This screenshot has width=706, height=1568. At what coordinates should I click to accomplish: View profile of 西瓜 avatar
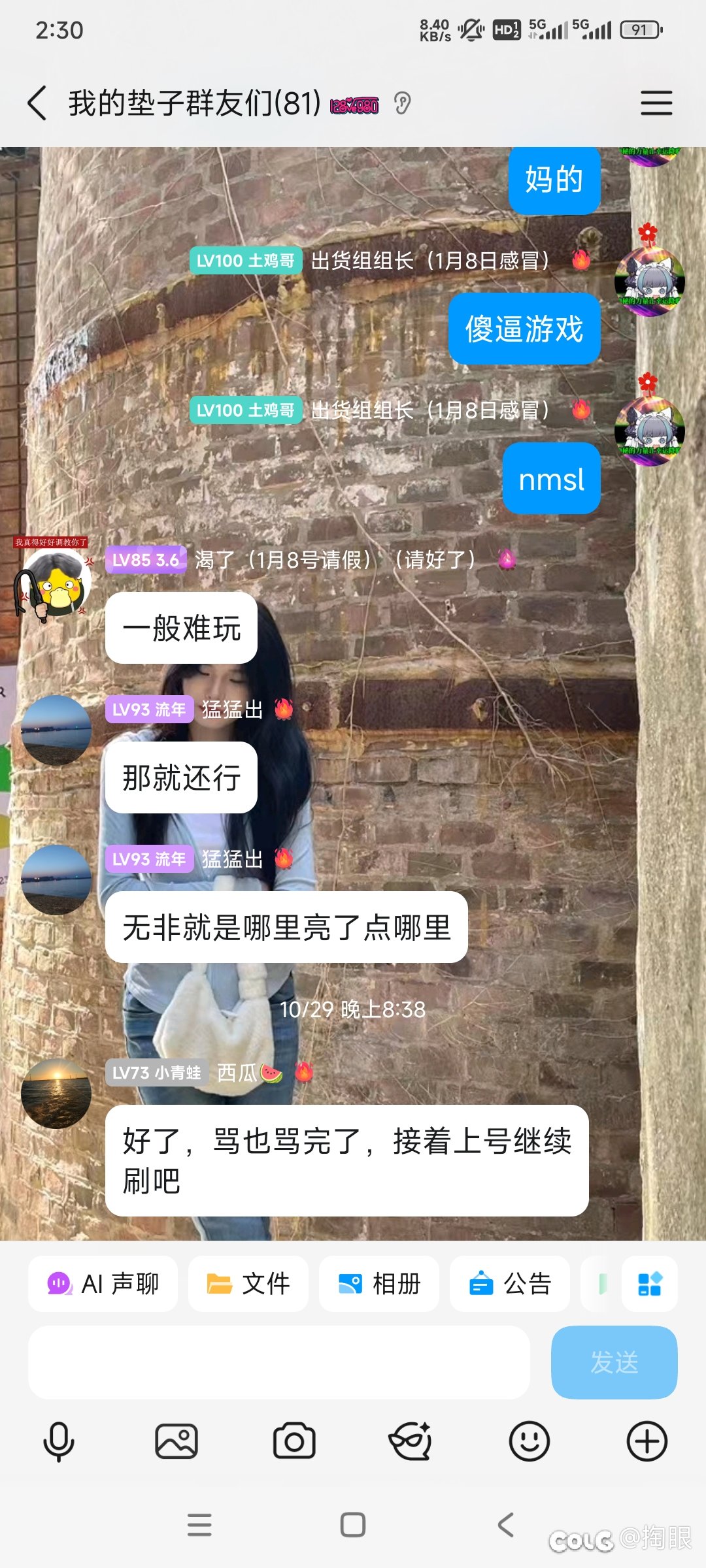tap(56, 1093)
